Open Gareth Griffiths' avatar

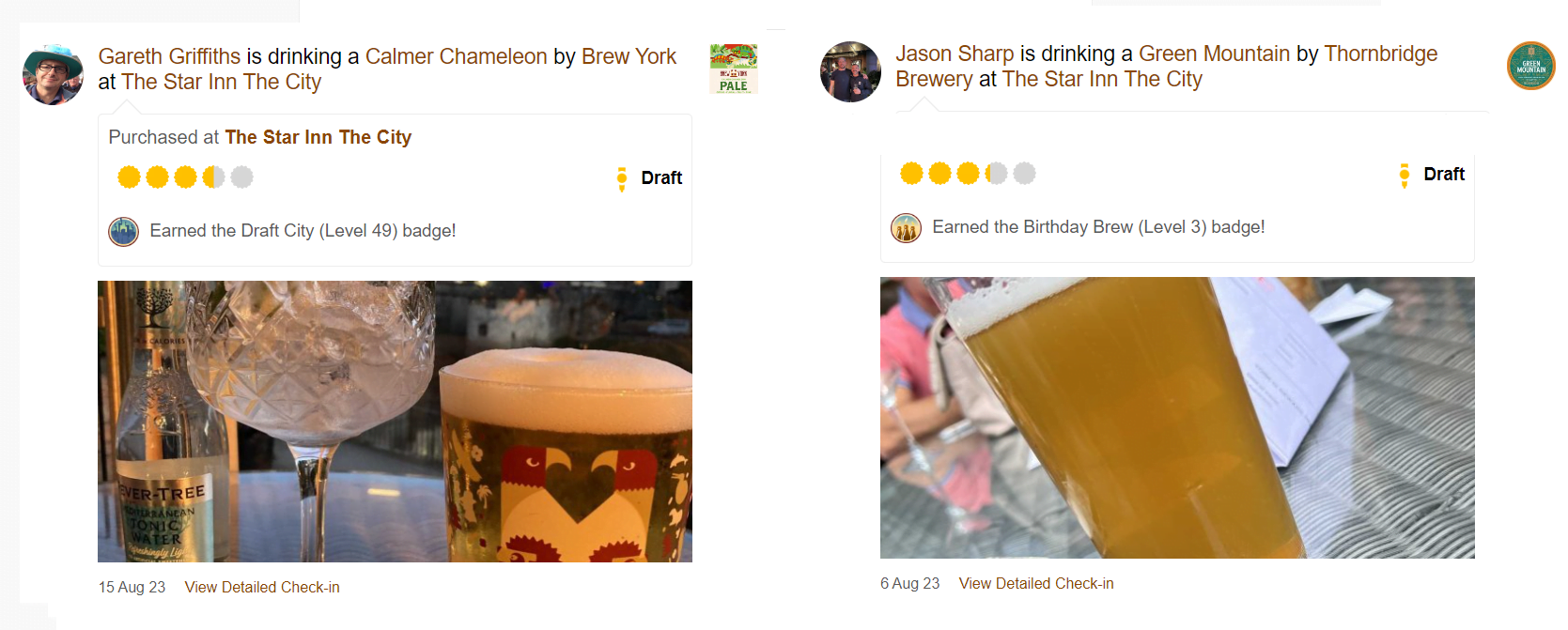[53, 74]
